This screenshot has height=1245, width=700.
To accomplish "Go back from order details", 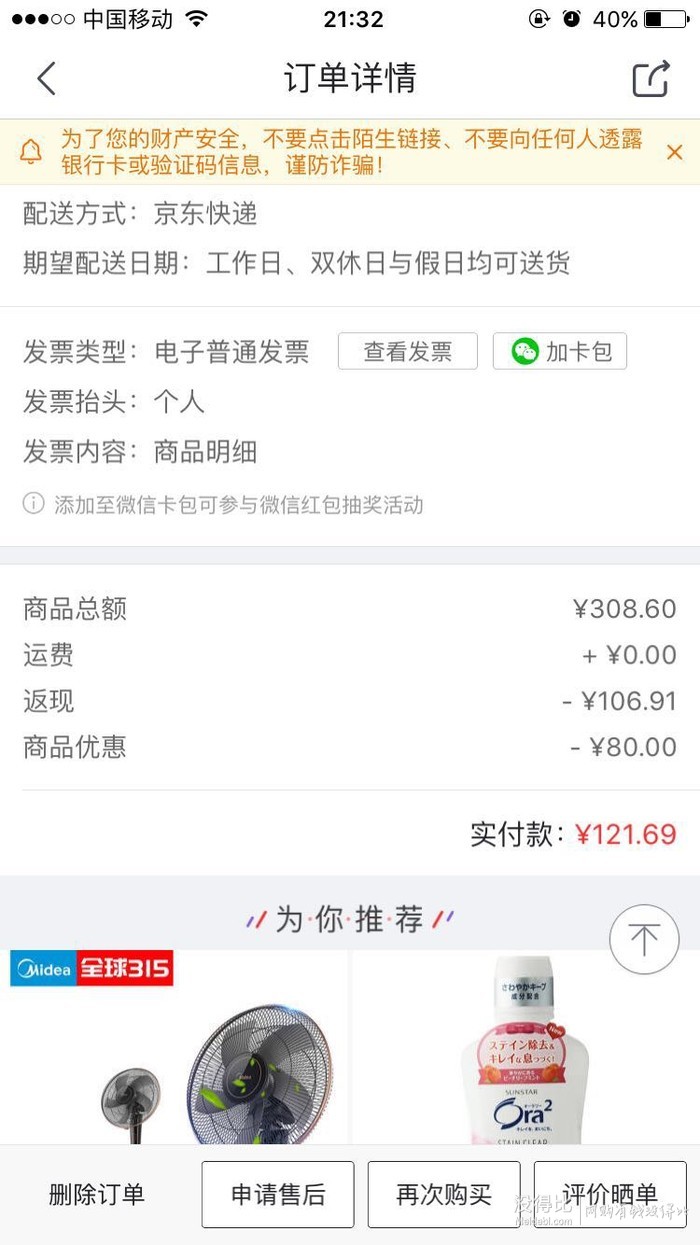I will [46, 78].
